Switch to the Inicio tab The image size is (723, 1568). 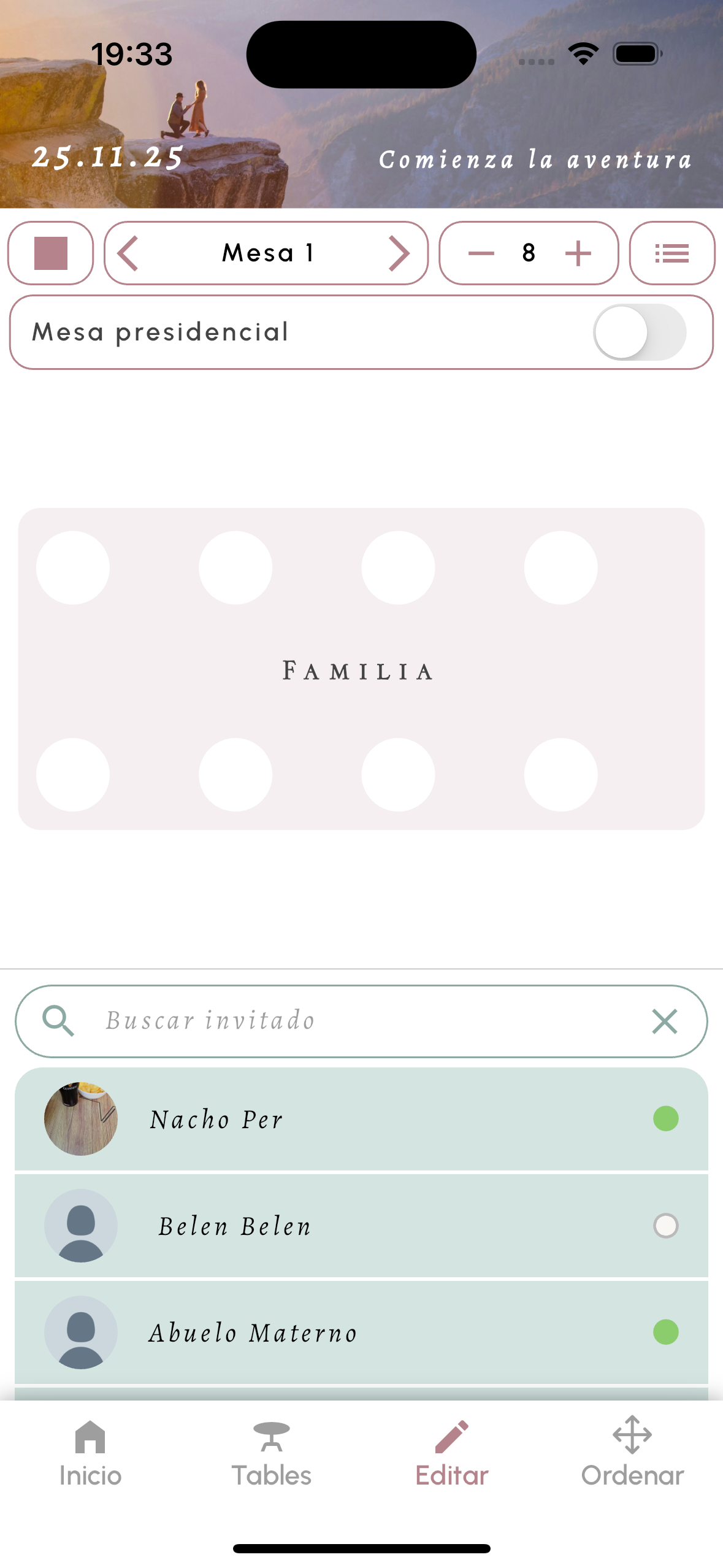(90, 1453)
